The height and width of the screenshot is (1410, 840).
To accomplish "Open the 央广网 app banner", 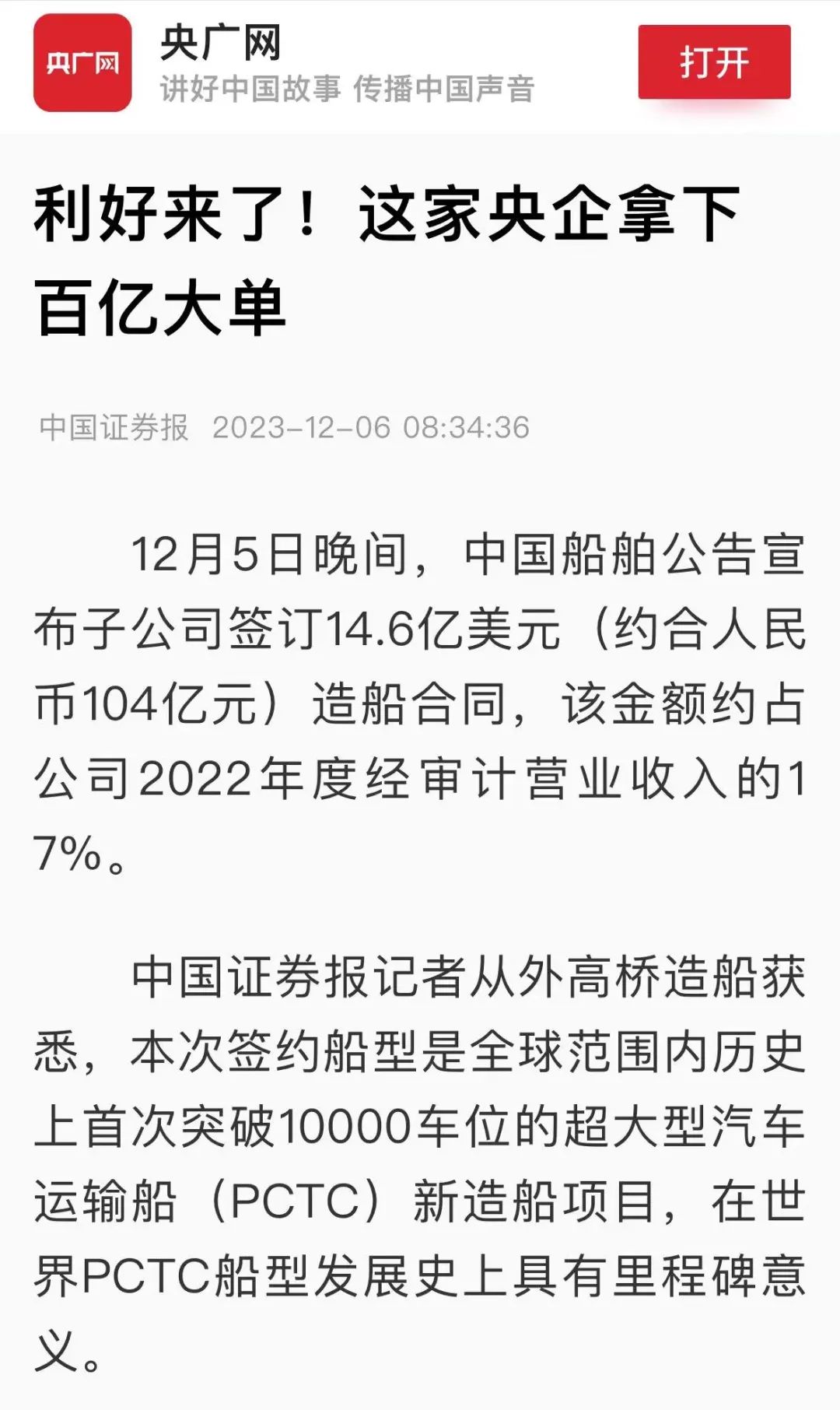I will (x=82, y=63).
